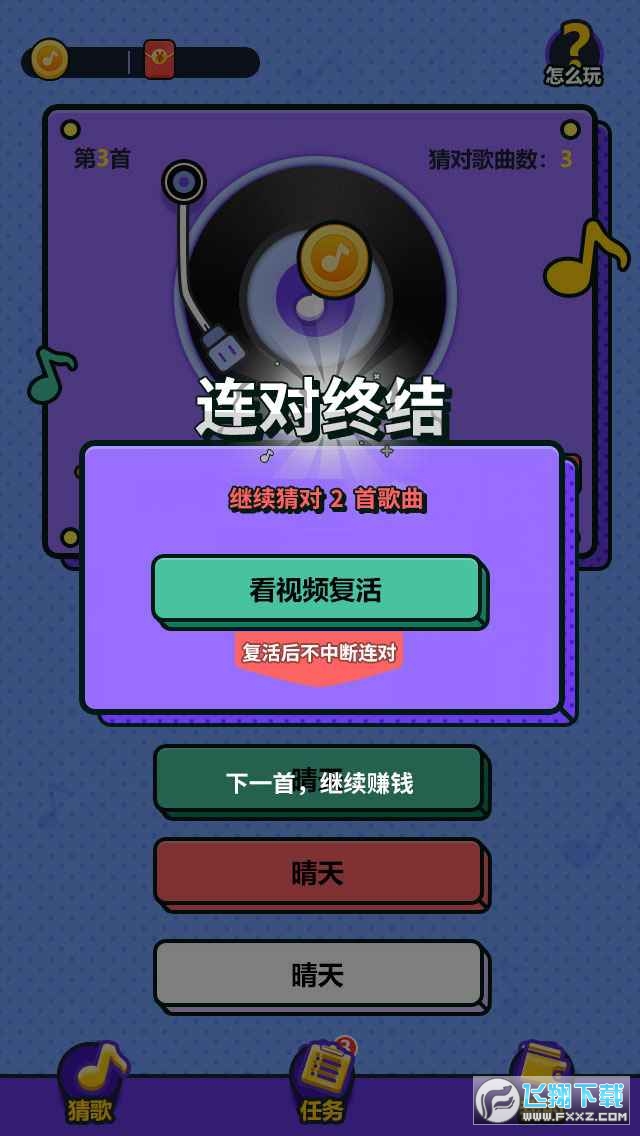Continue with 下一首，继续赚钱
Image resolution: width=640 pixels, height=1136 pixels.
point(318,779)
